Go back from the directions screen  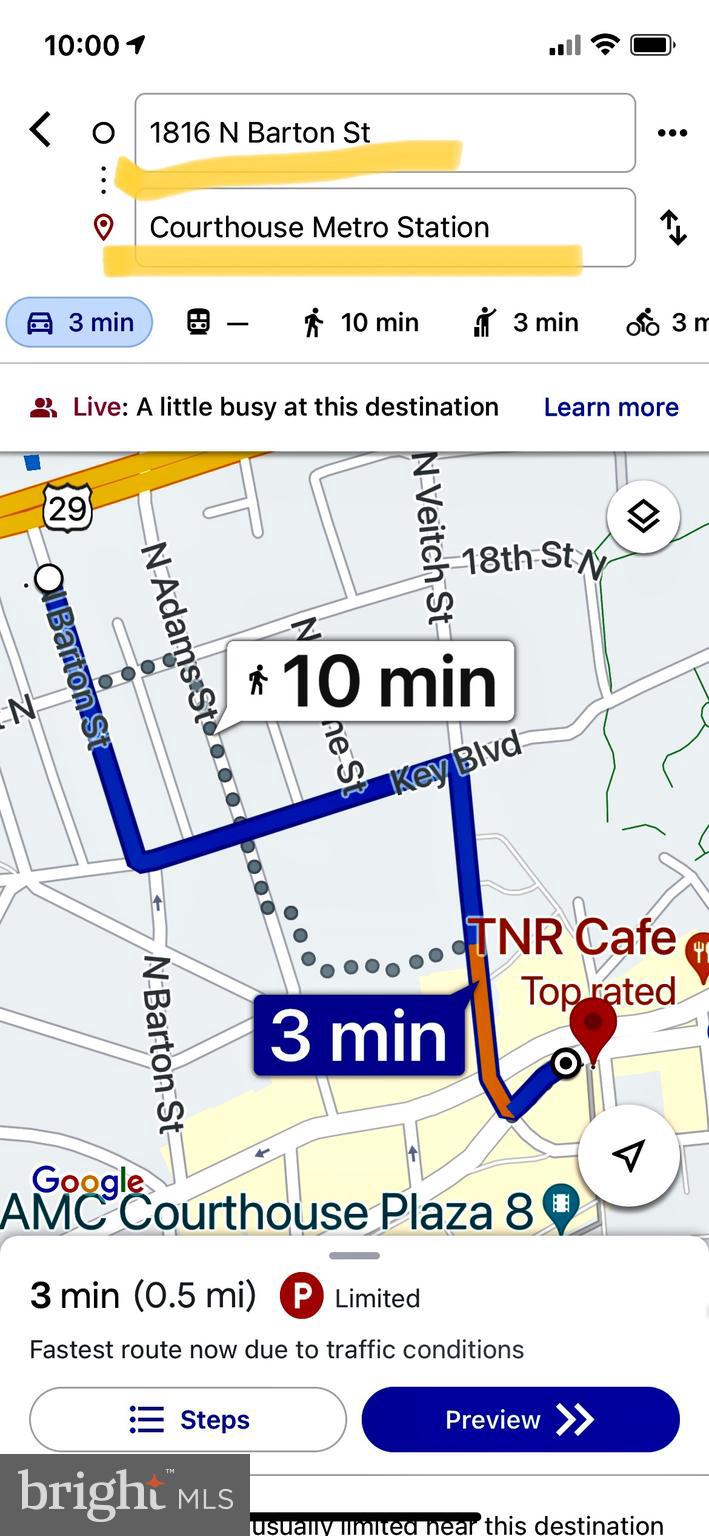(x=40, y=130)
